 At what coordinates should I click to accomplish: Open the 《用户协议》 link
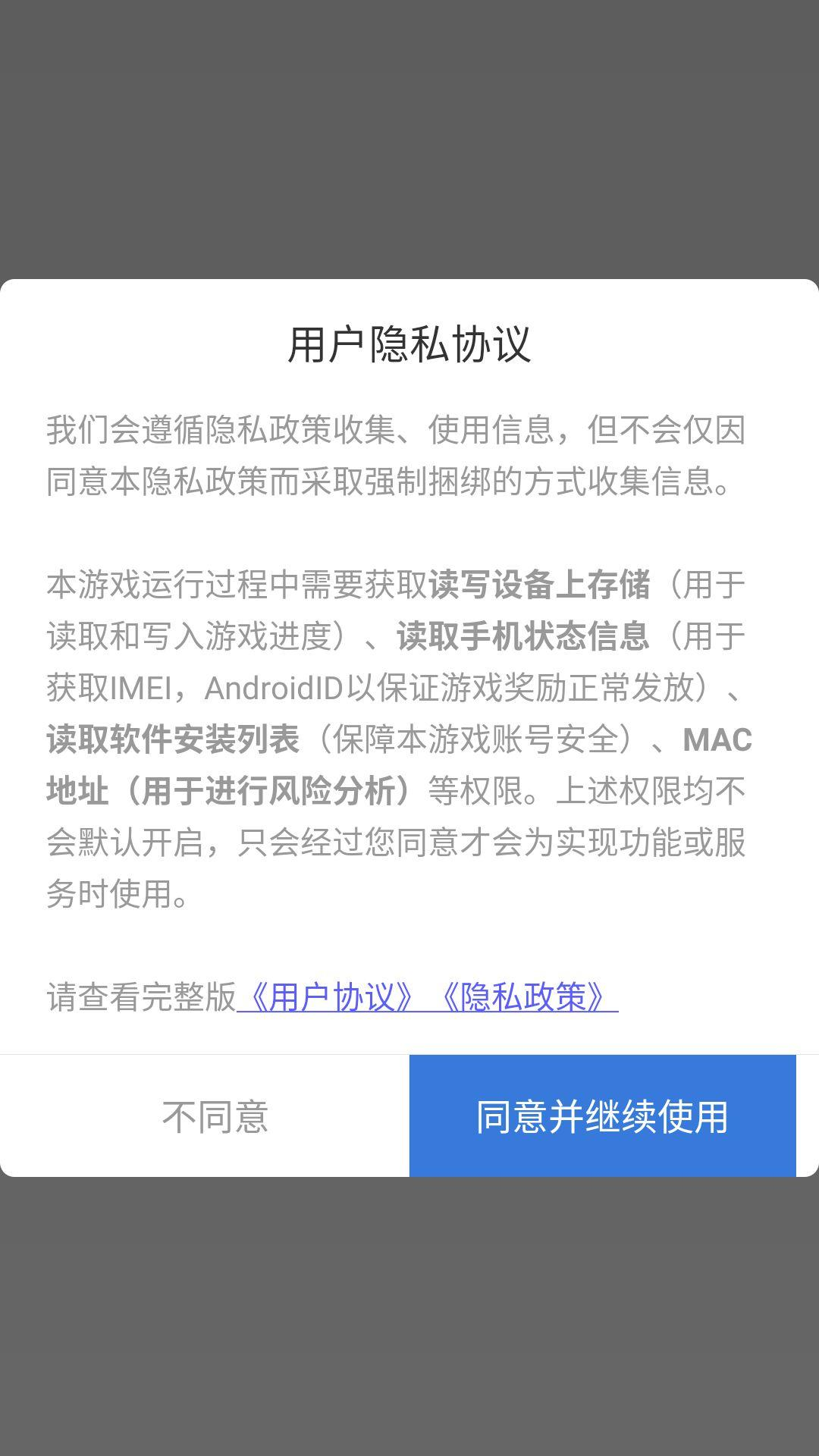331,997
